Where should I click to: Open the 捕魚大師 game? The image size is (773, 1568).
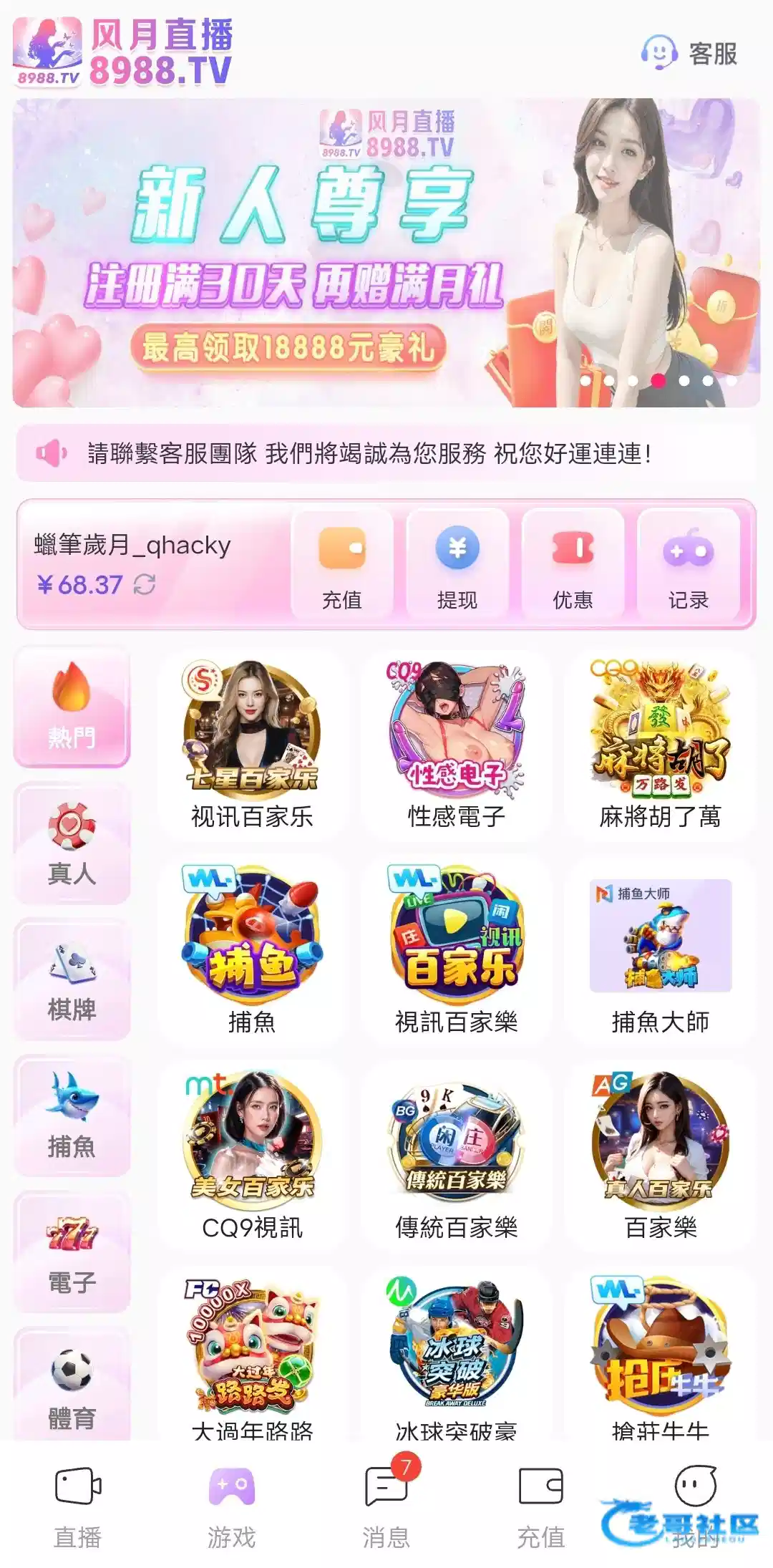point(660,951)
